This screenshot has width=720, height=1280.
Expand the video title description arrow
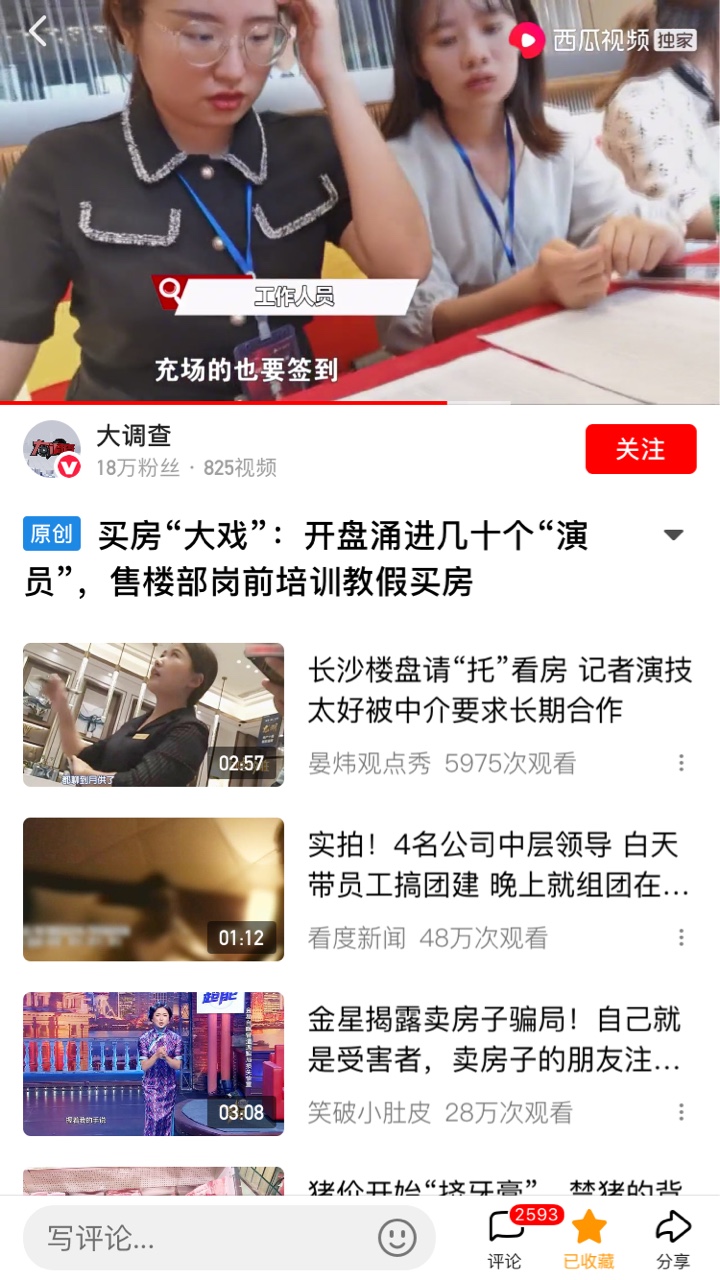(673, 534)
